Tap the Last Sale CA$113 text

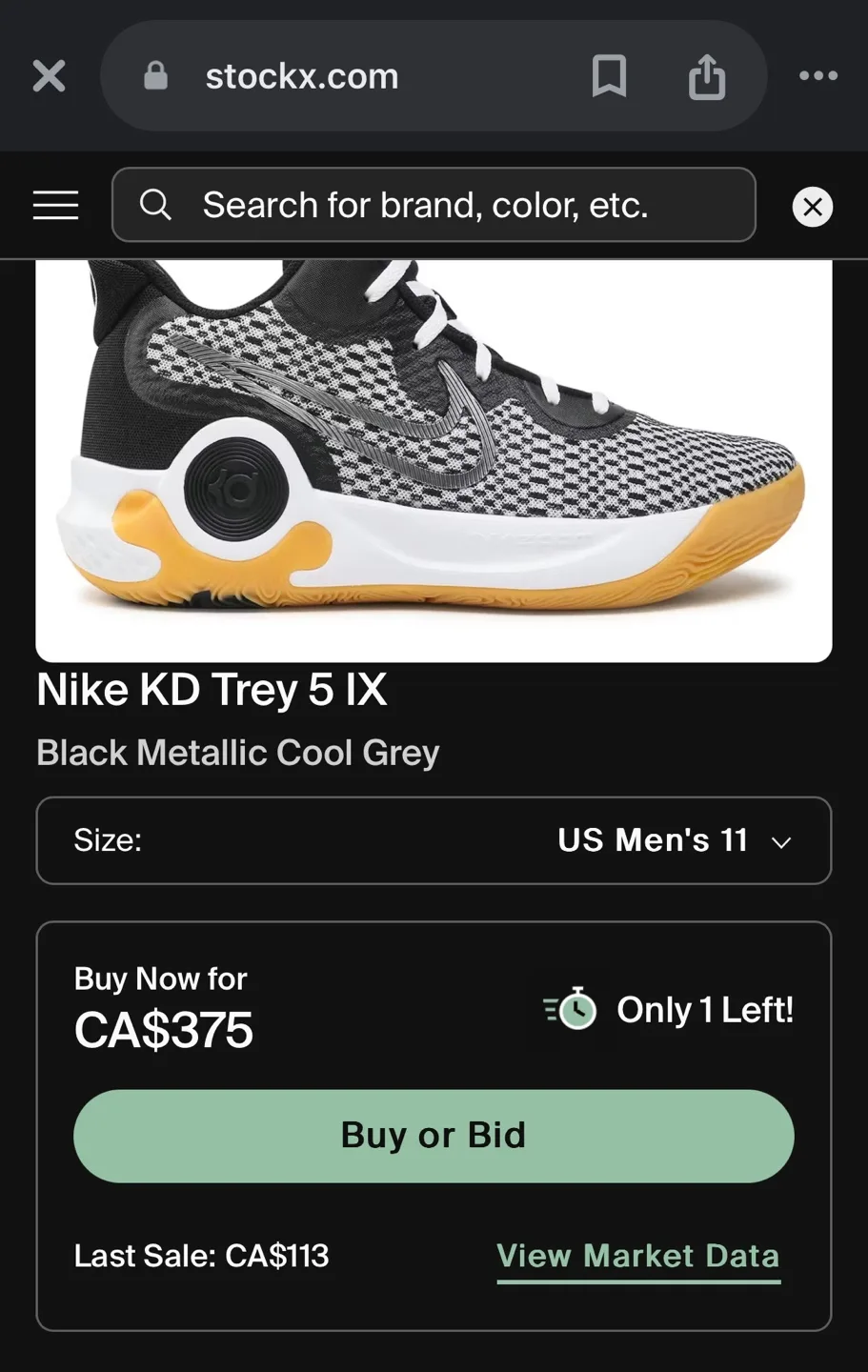point(201,1256)
